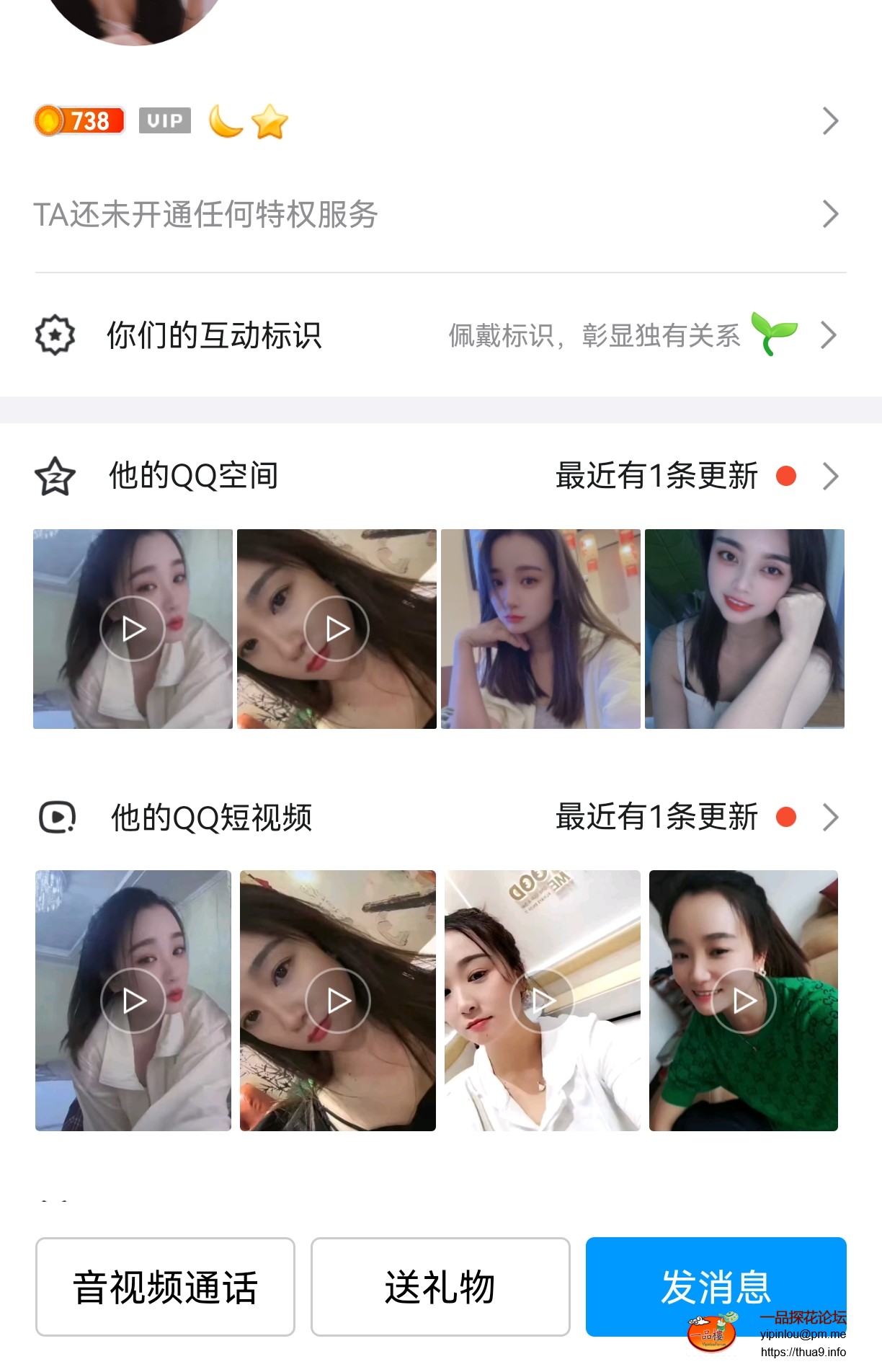Open the second QQ空间 video thumbnail
Viewport: 882px width, 1372px height.
coord(337,629)
